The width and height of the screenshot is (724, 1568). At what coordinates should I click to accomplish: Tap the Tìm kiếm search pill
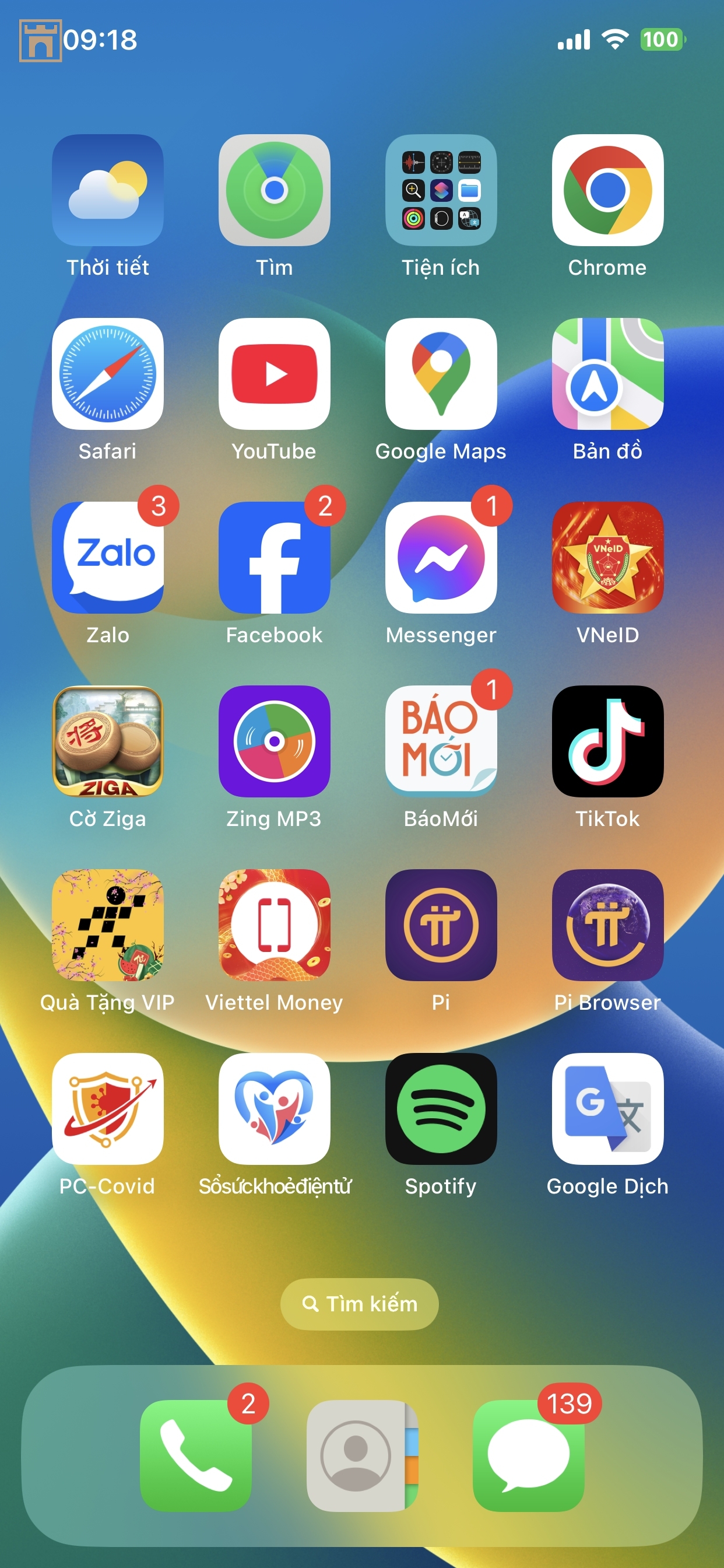tap(360, 1304)
